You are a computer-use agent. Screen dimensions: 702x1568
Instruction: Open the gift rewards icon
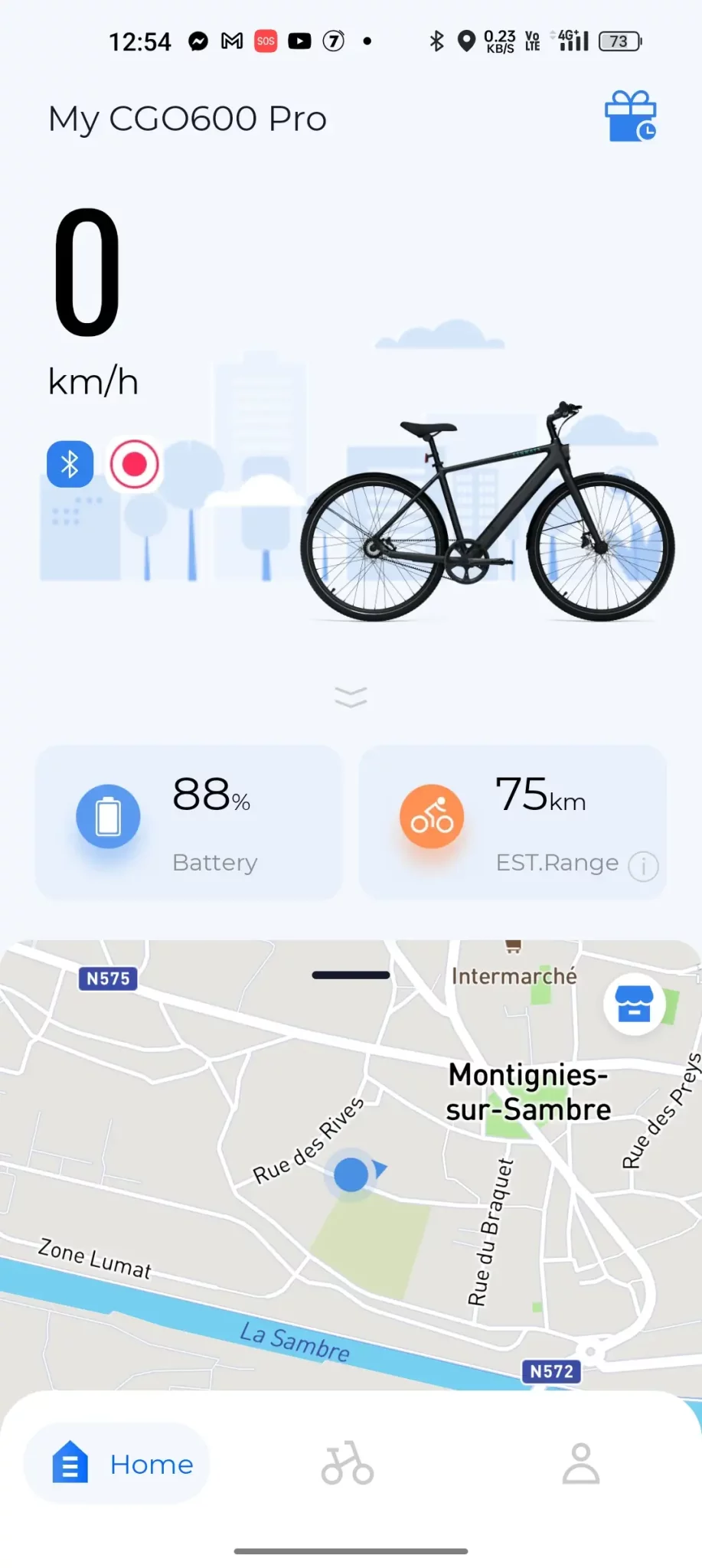click(631, 116)
